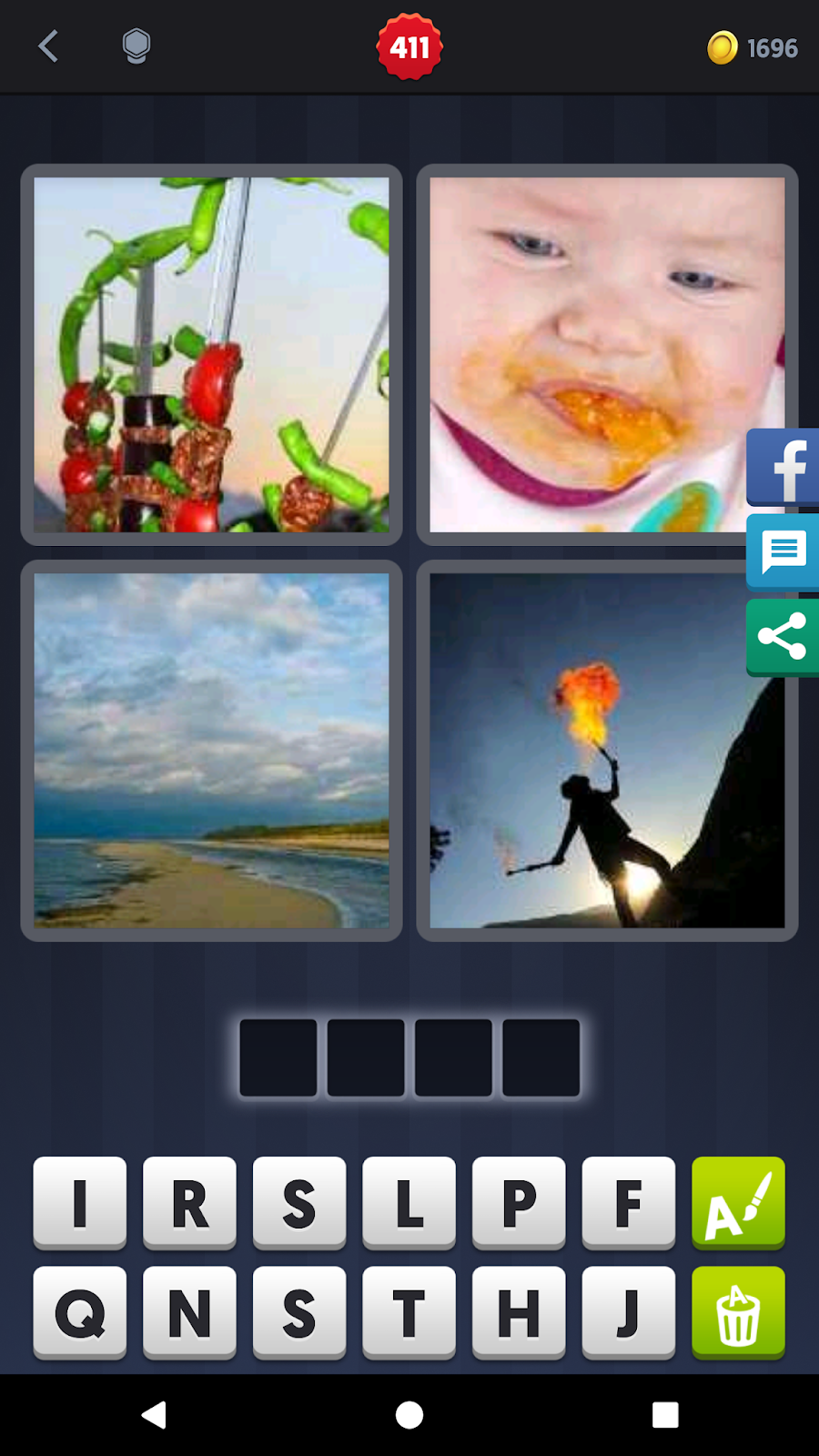Tap the system home button
The height and width of the screenshot is (1456, 819).
click(x=409, y=1415)
